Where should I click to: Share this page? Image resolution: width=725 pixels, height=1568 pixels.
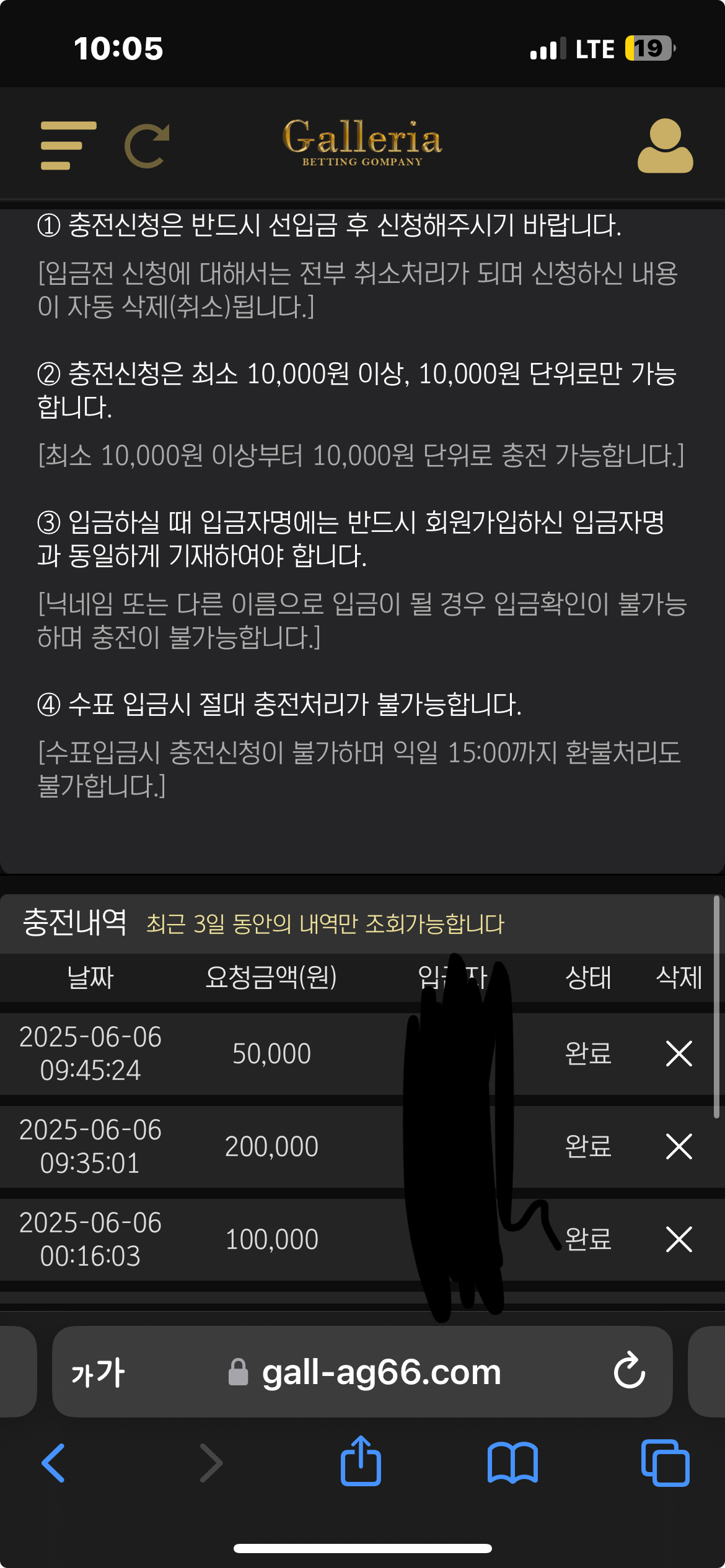(x=361, y=1461)
